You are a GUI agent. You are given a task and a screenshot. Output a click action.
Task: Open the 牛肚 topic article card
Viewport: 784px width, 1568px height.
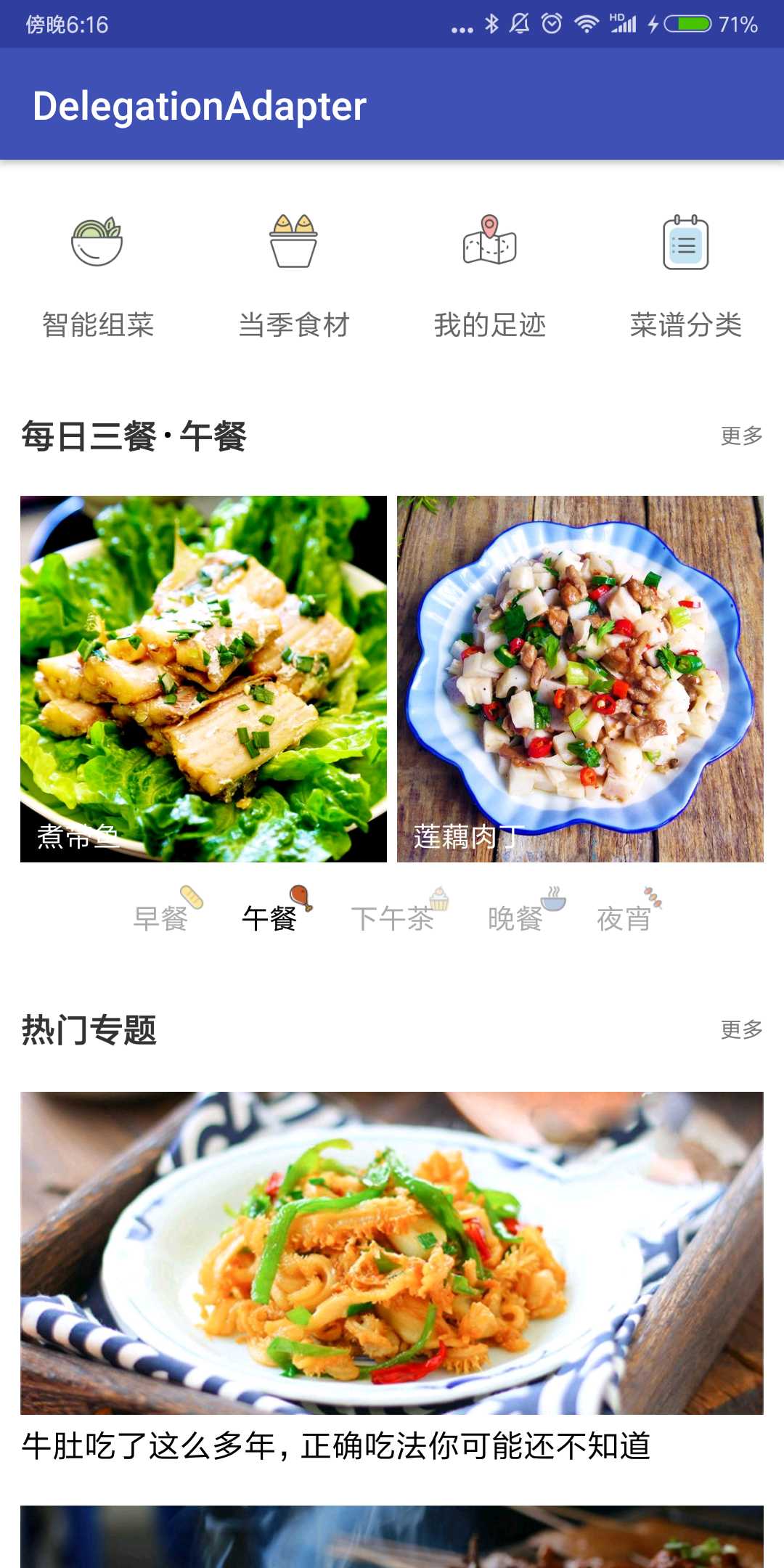click(392, 1278)
